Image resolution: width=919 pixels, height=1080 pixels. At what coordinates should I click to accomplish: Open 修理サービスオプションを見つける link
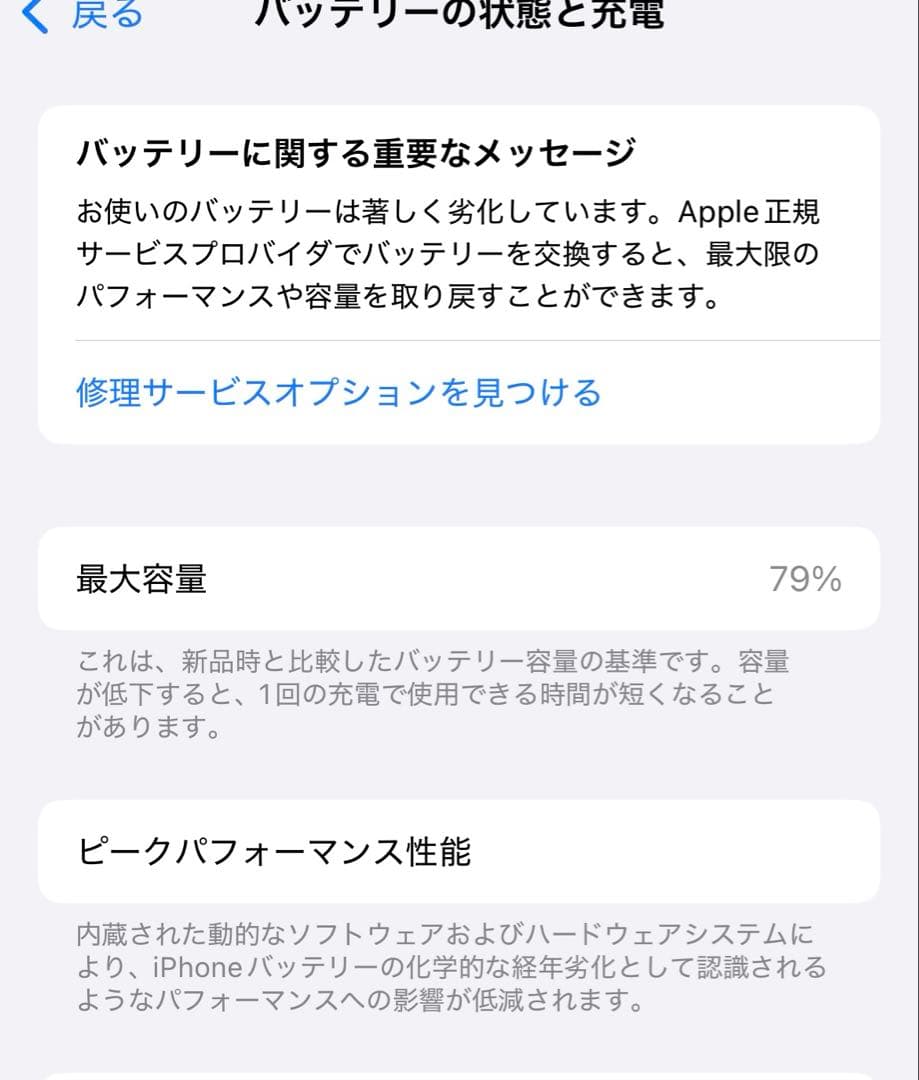(x=336, y=394)
